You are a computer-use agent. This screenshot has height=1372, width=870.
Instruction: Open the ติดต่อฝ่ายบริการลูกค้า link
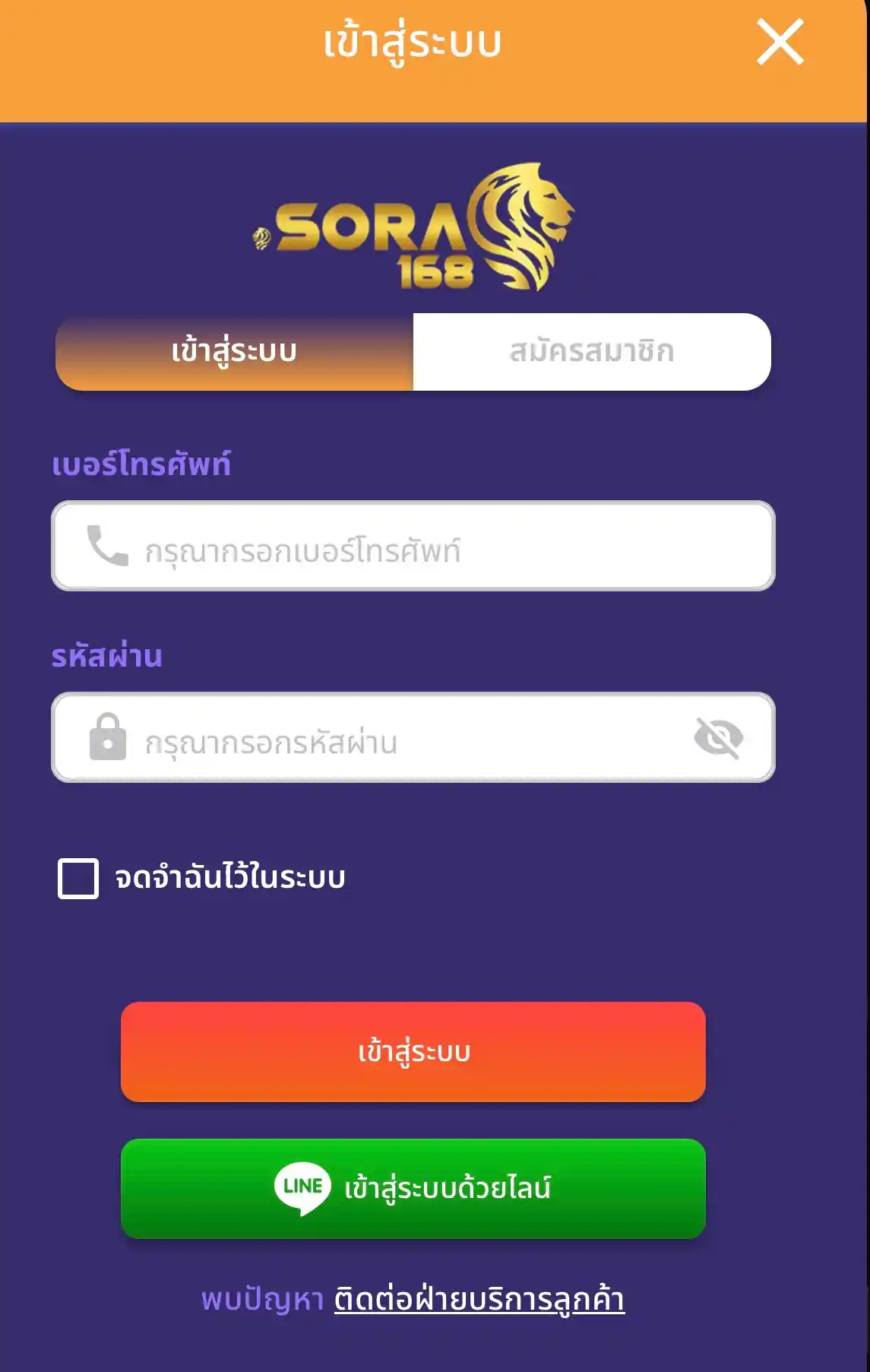(x=479, y=1299)
